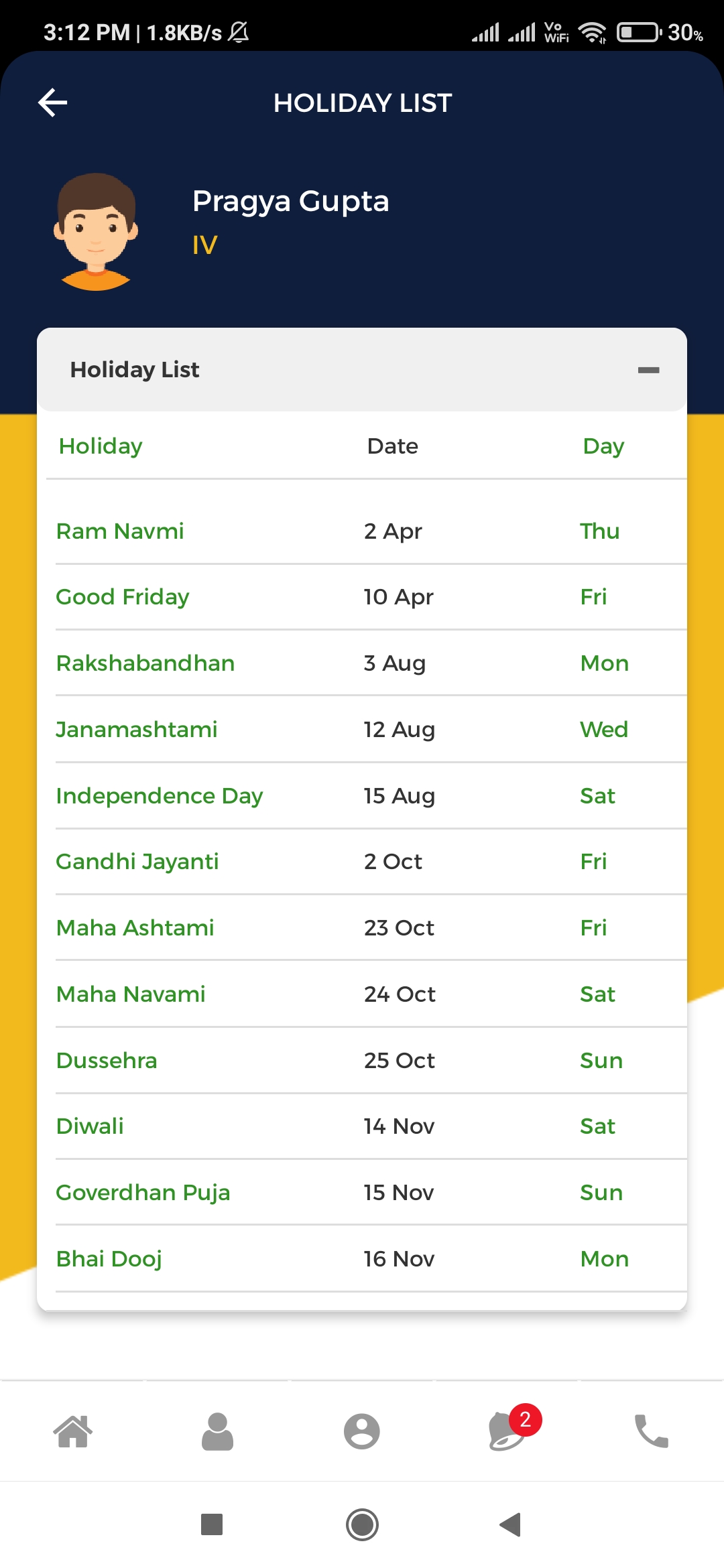Collapse the Holiday List section
Image resolution: width=724 pixels, height=1568 pixels.
point(648,370)
